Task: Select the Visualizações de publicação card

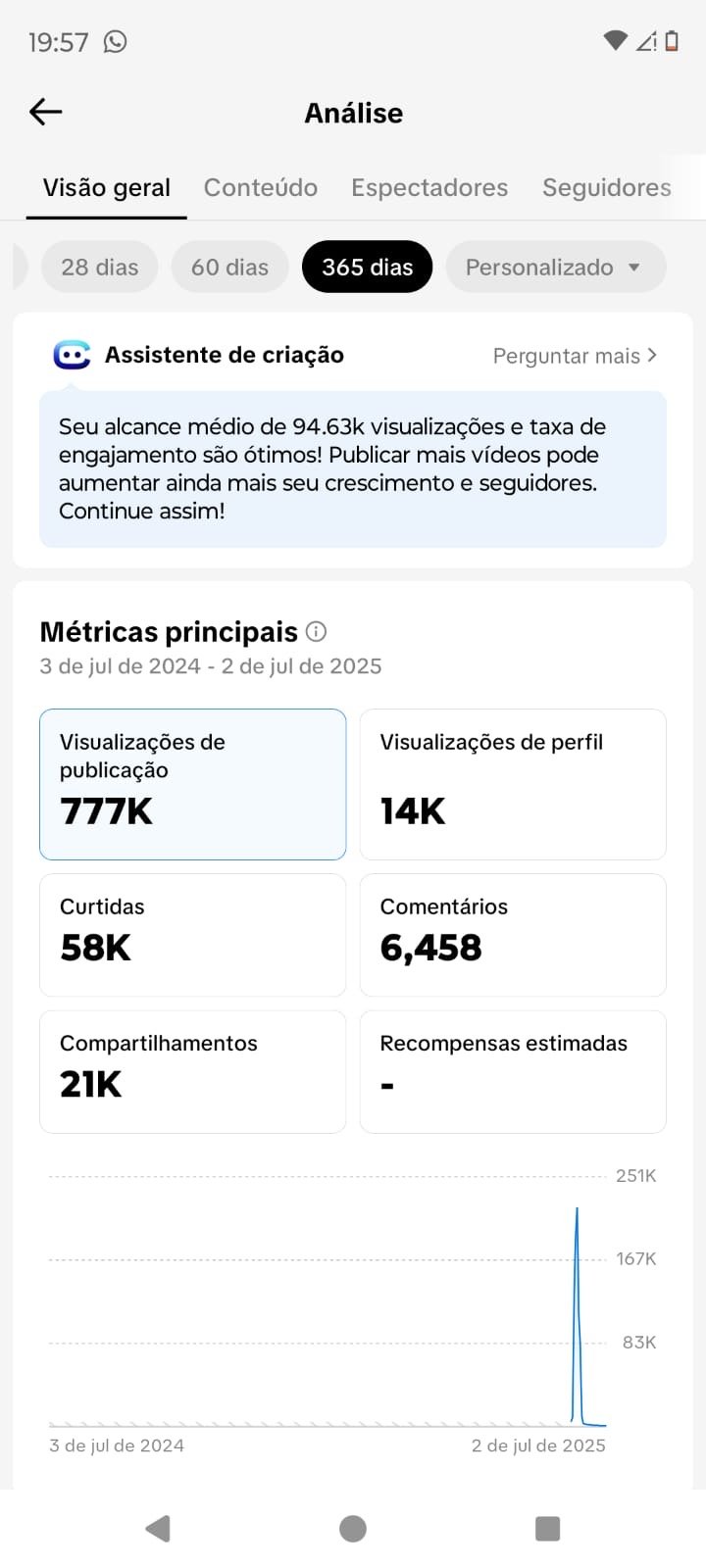Action: pos(193,784)
